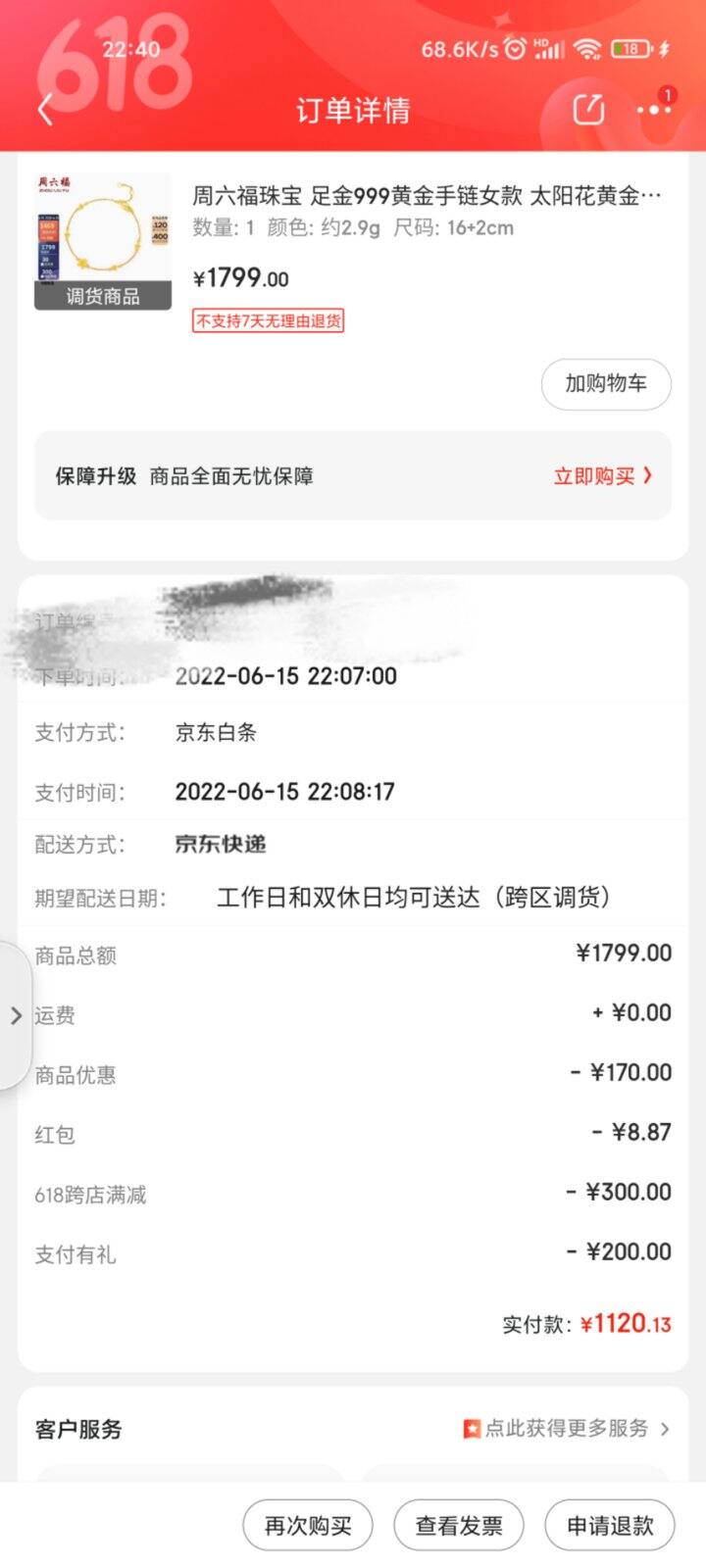This screenshot has width=706, height=1568.
Task: Tap 加购物车 button
Action: coord(606,384)
